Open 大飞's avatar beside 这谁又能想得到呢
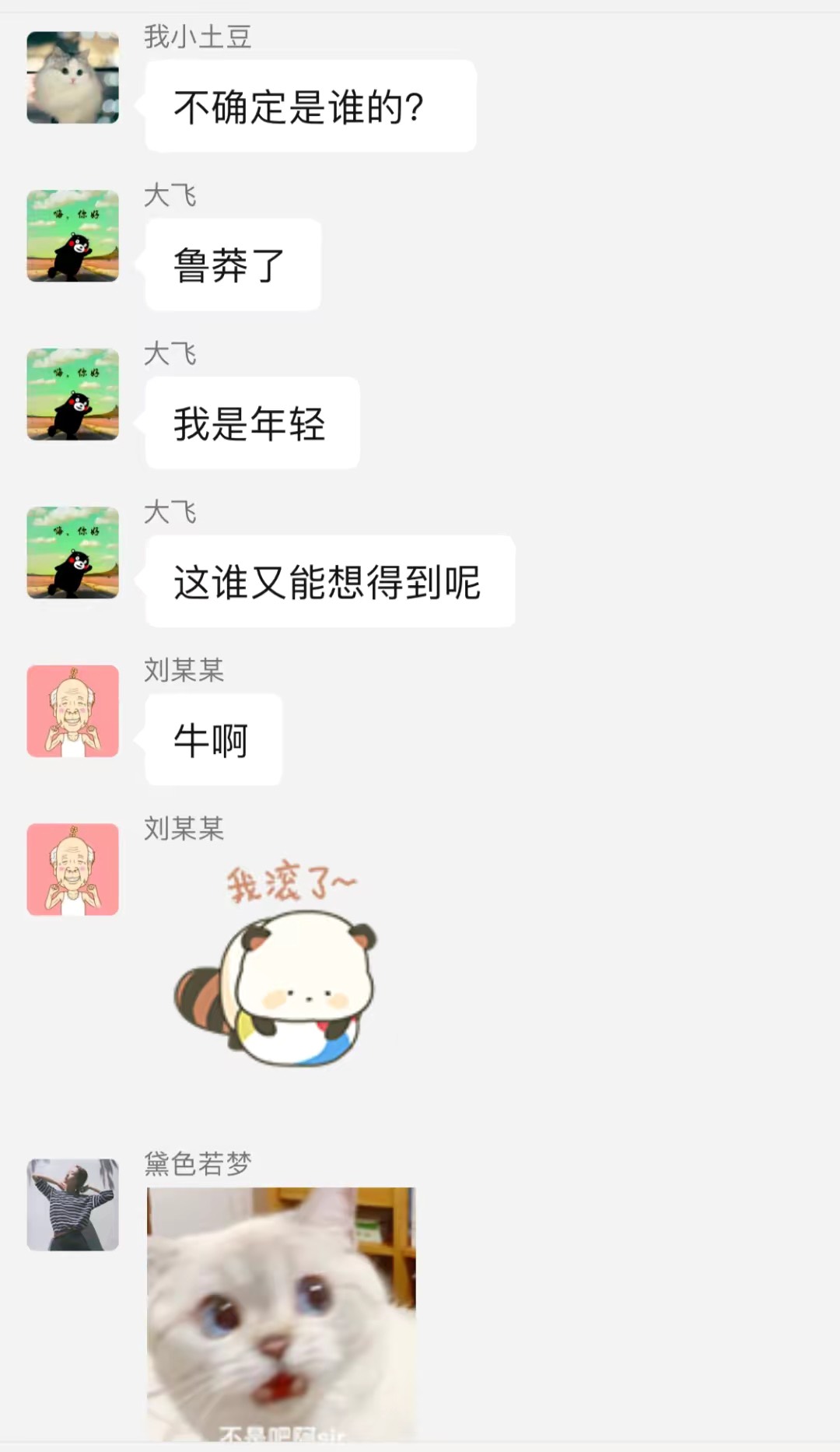The height and width of the screenshot is (1452, 840). [73, 552]
